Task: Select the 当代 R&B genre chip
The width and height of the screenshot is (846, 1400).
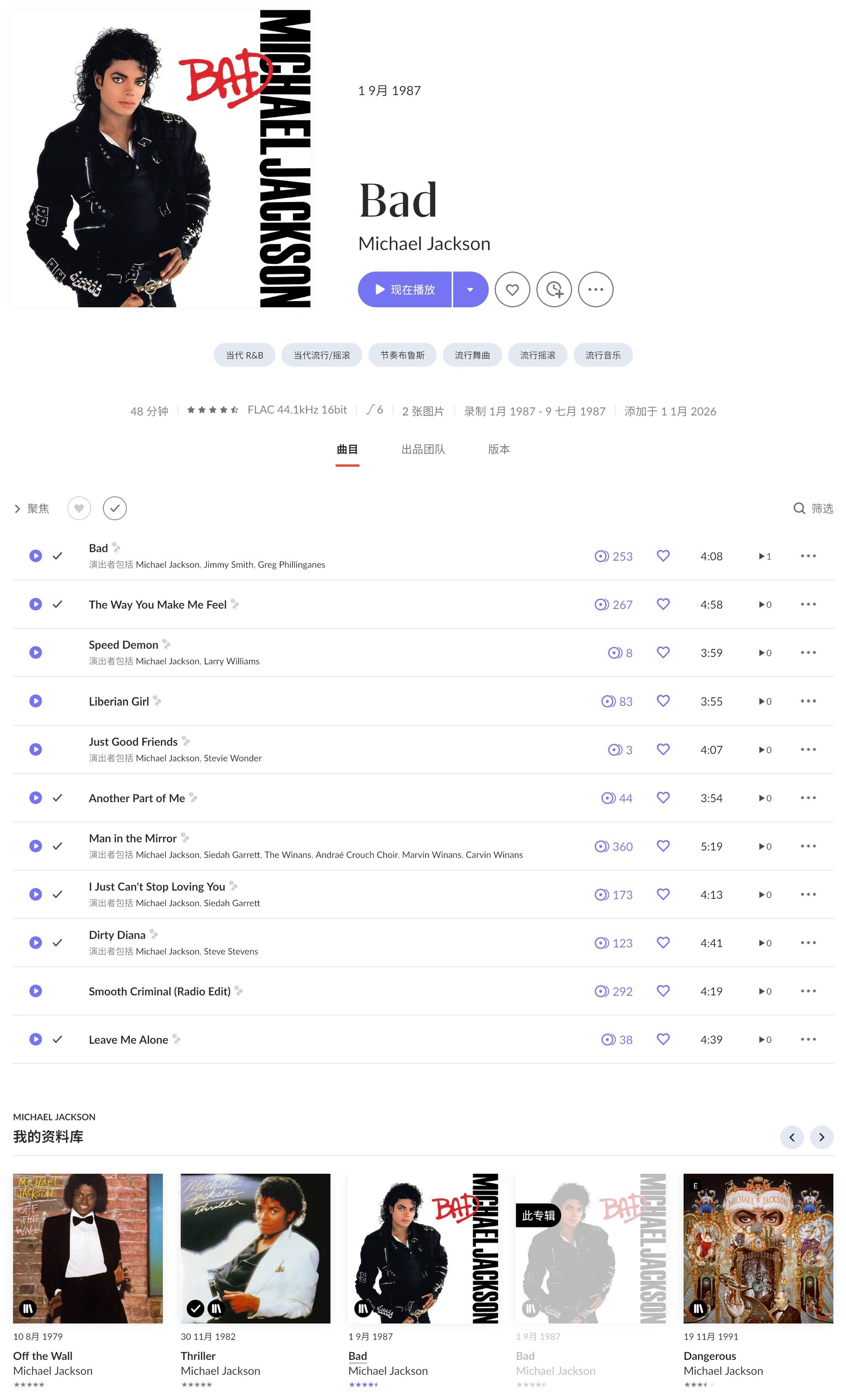Action: [x=244, y=355]
